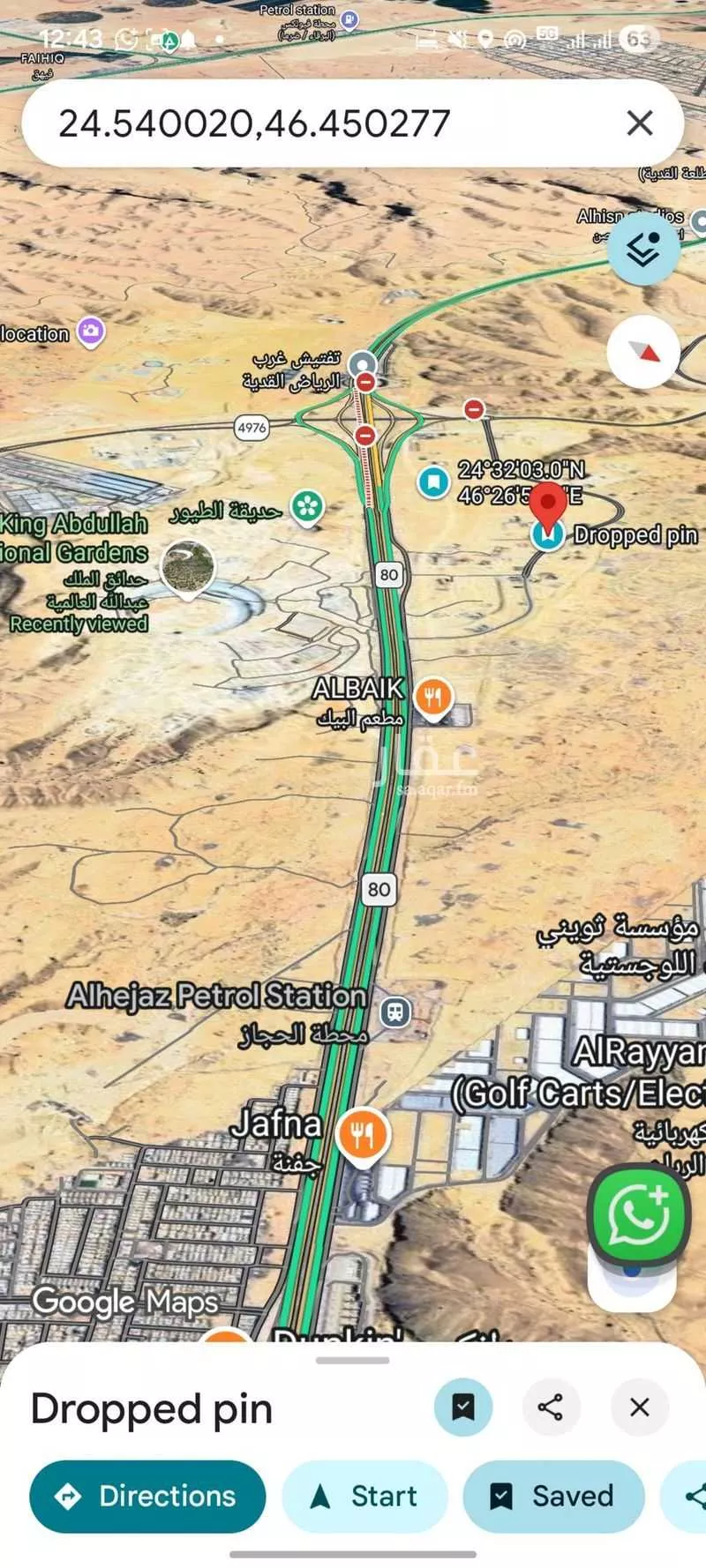This screenshot has width=706, height=1568.
Task: Start navigation to the dropped pin
Action: pyautogui.click(x=364, y=1497)
